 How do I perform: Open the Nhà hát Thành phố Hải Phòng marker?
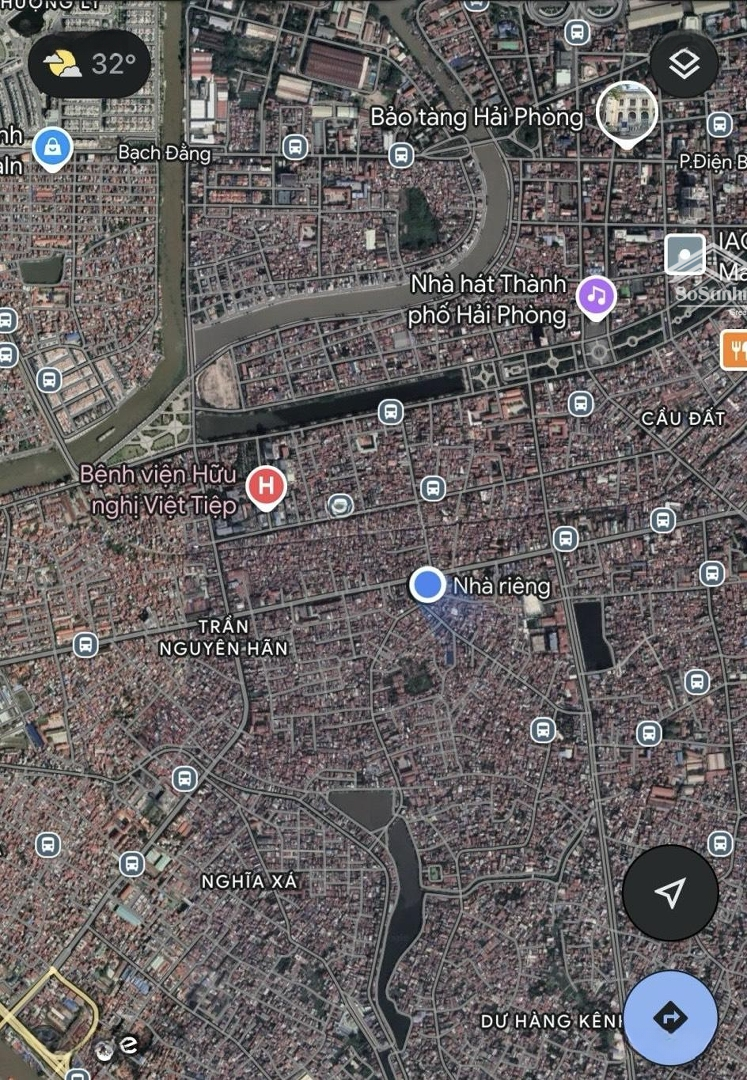click(596, 296)
